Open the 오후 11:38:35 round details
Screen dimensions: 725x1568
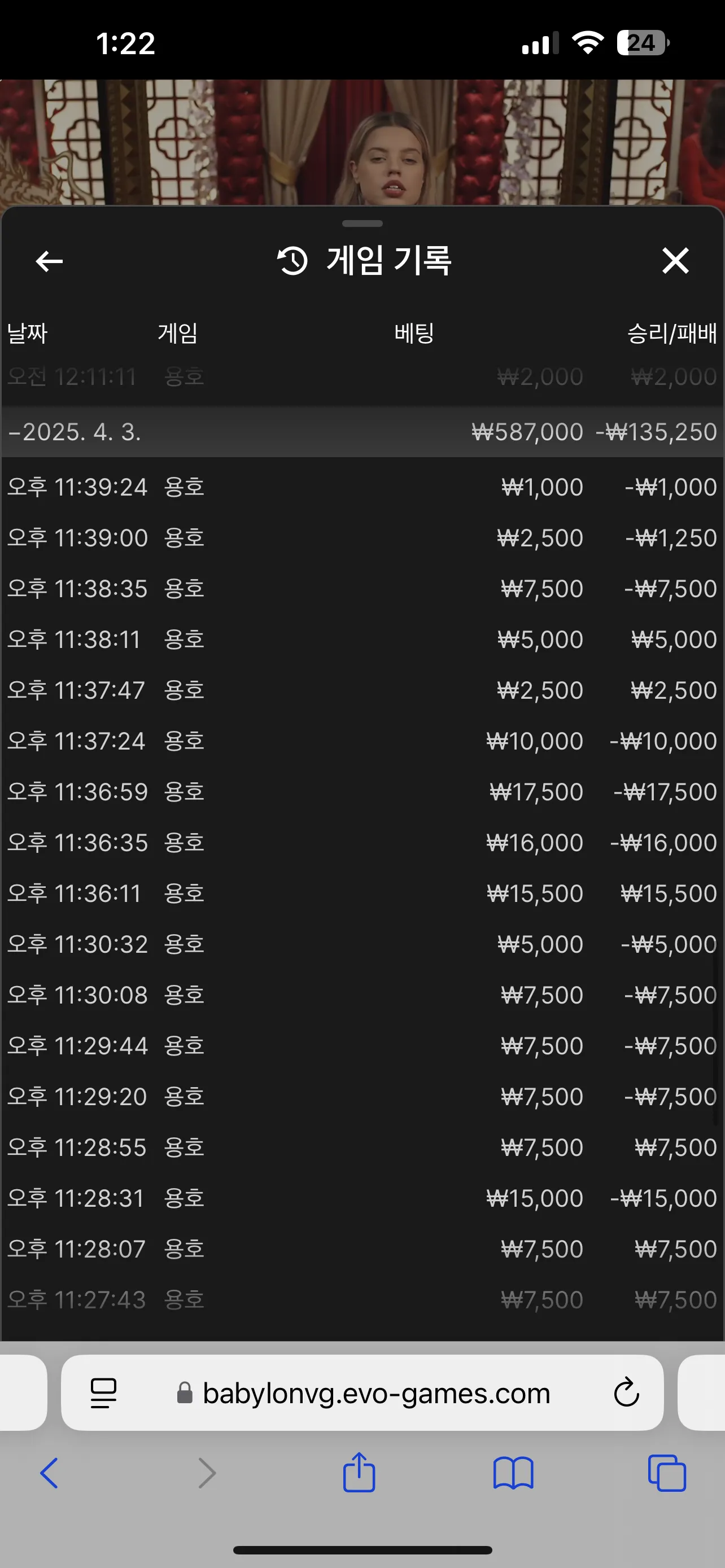pyautogui.click(x=362, y=589)
